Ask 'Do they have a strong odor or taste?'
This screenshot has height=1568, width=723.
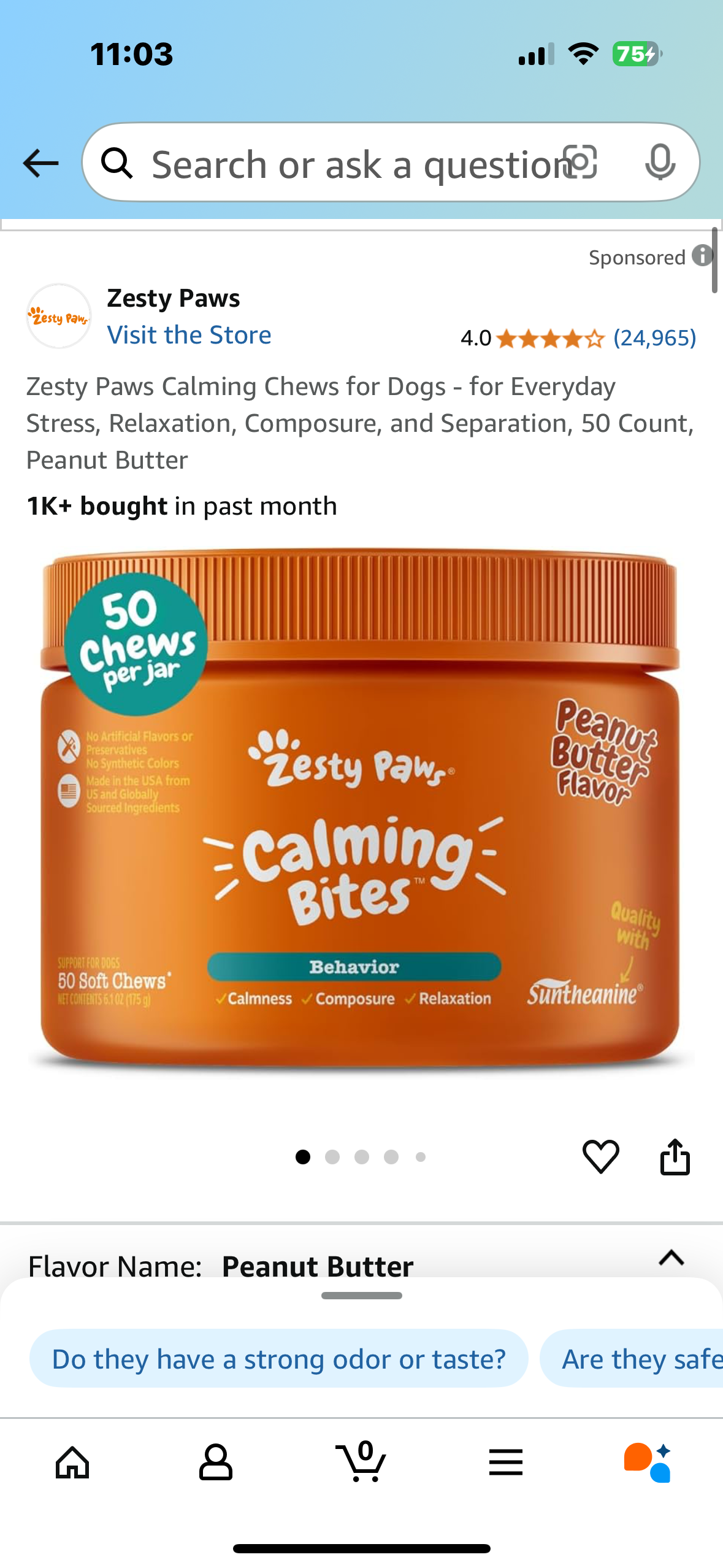tap(278, 1359)
